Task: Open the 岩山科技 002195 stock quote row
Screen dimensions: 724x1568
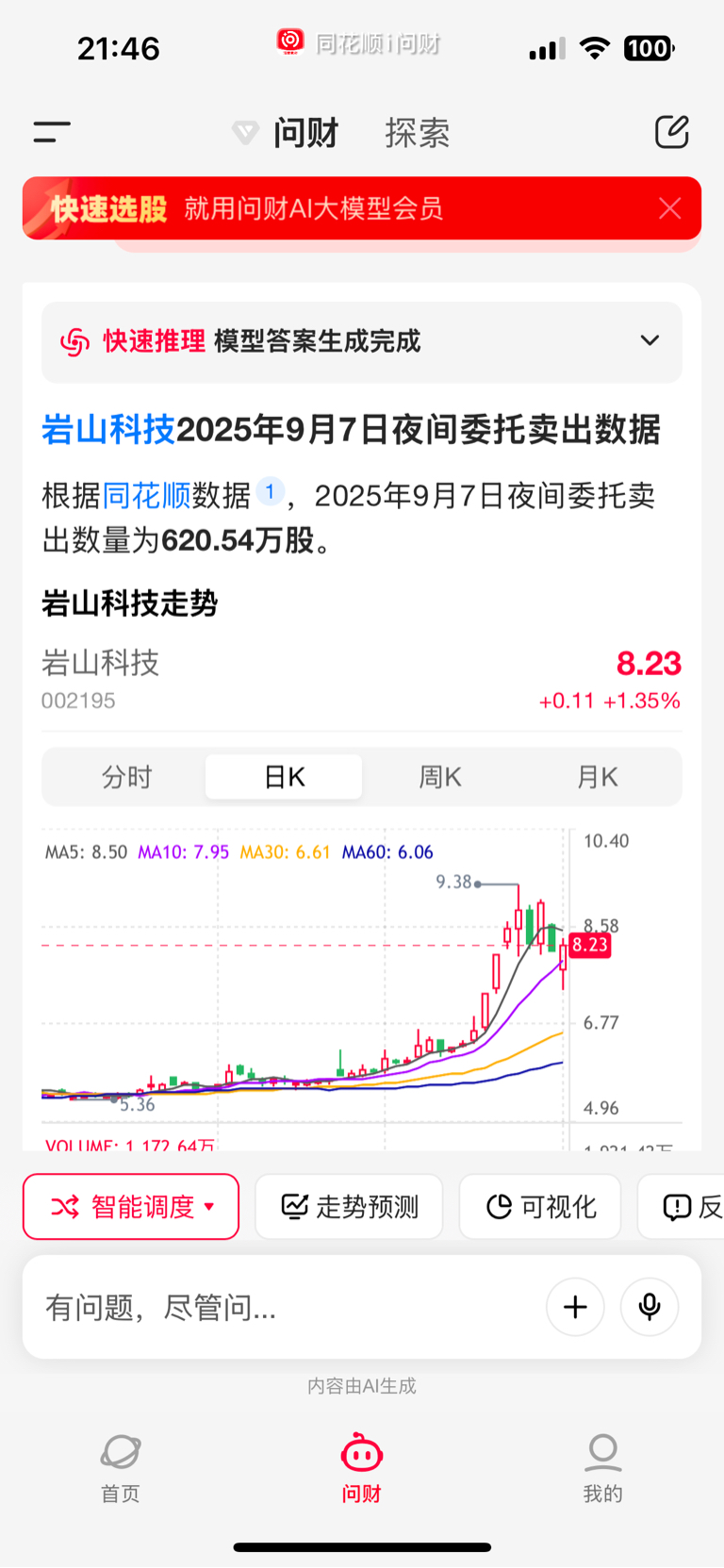Action: pos(362,680)
